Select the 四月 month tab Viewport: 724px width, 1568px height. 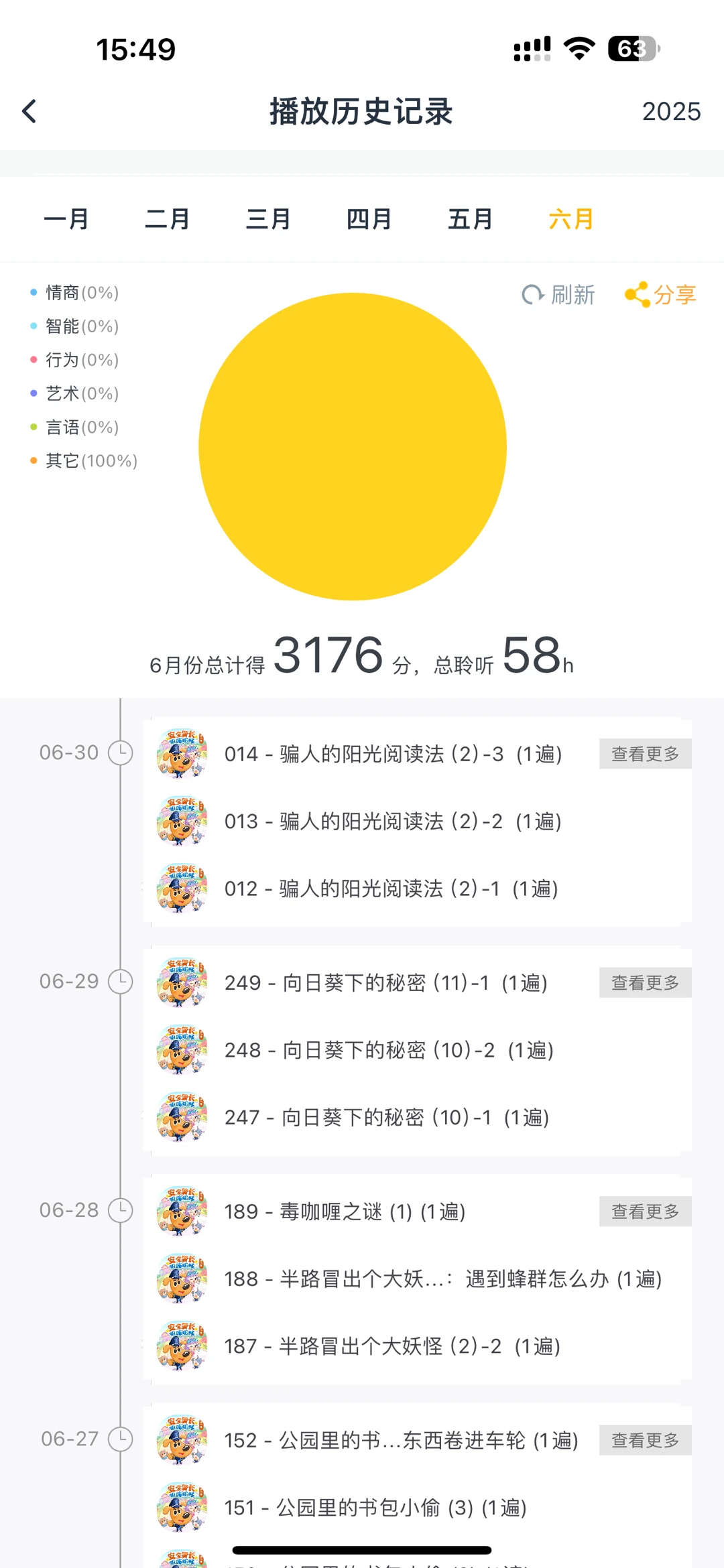tap(369, 219)
